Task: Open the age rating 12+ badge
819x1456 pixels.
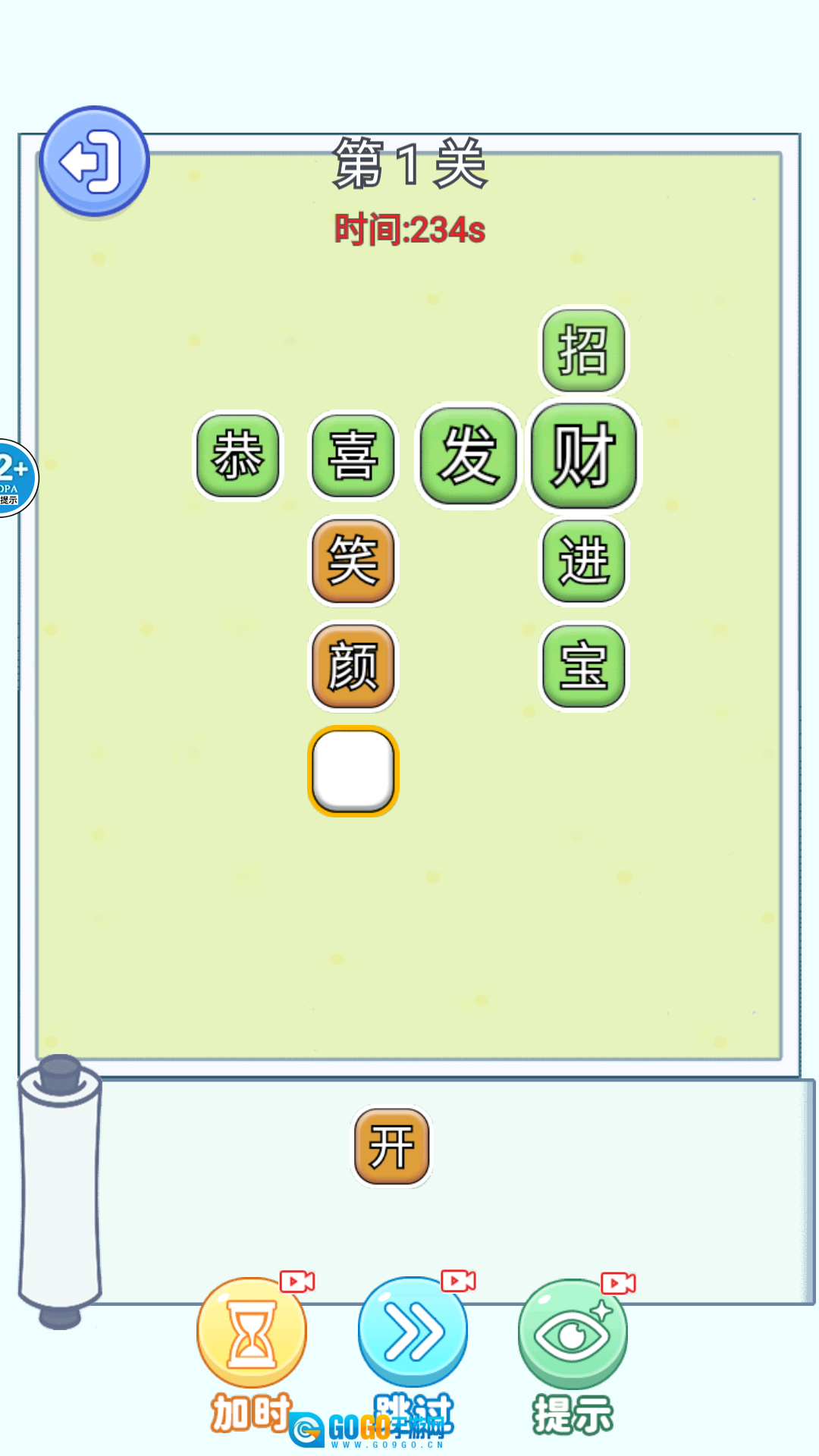Action: tap(15, 478)
